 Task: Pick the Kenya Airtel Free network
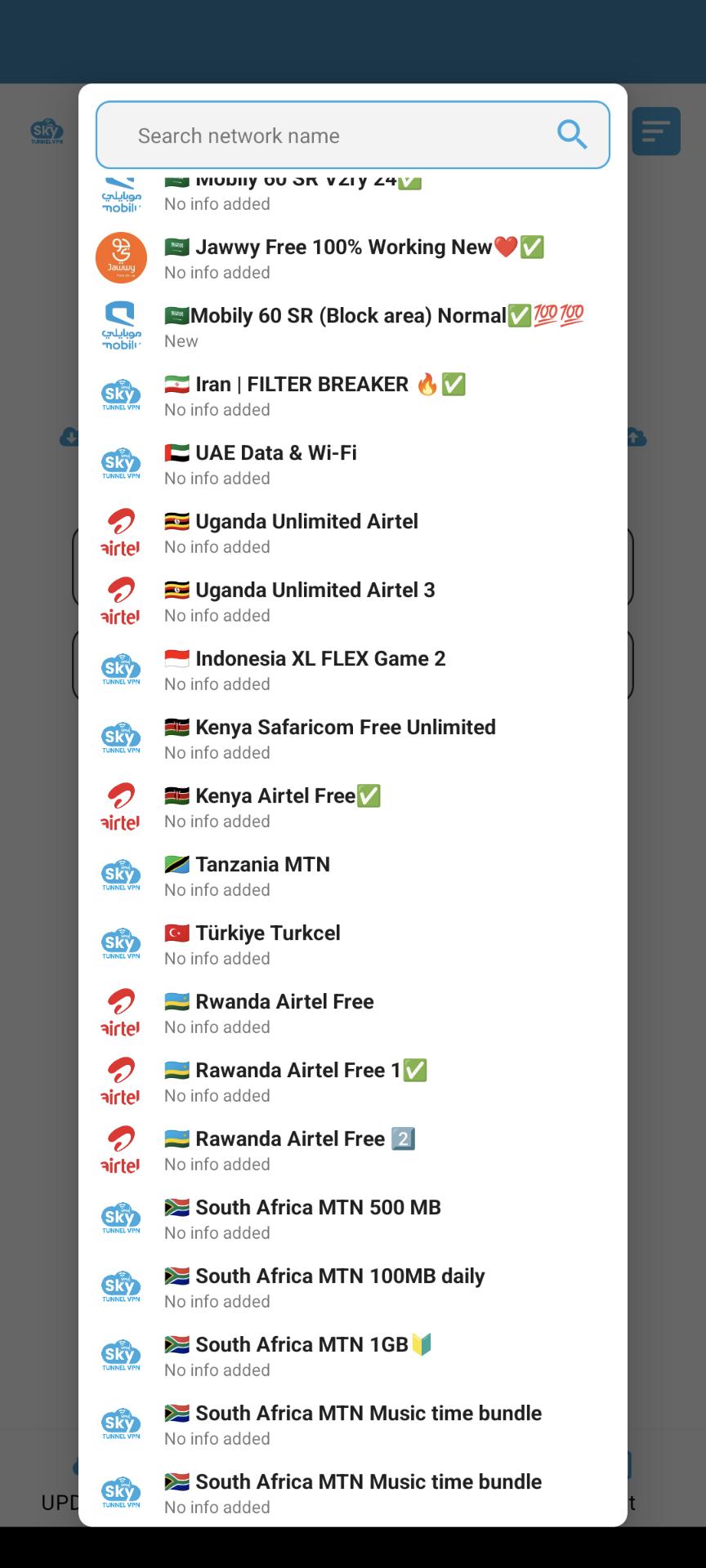tap(353, 807)
